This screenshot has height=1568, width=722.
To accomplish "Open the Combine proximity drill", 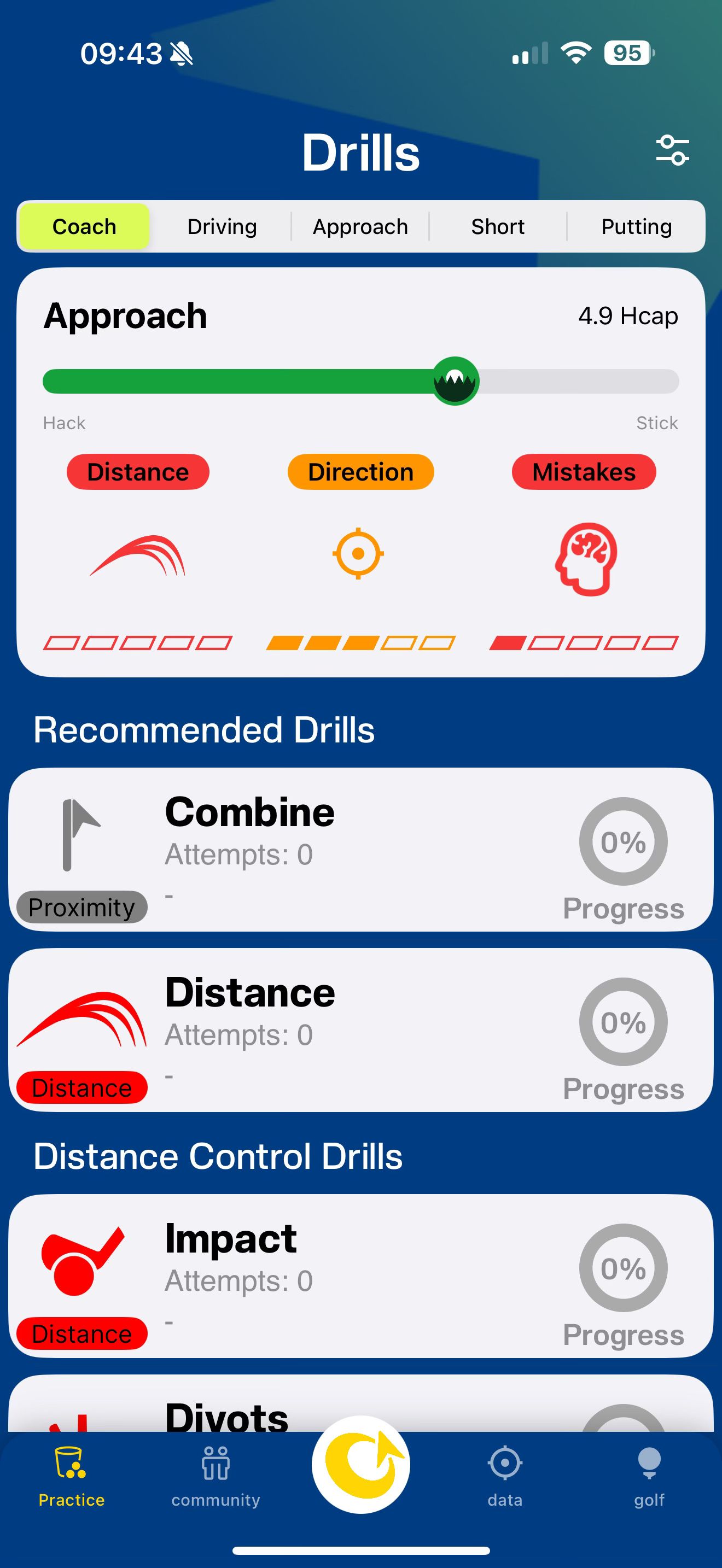I will click(x=361, y=849).
